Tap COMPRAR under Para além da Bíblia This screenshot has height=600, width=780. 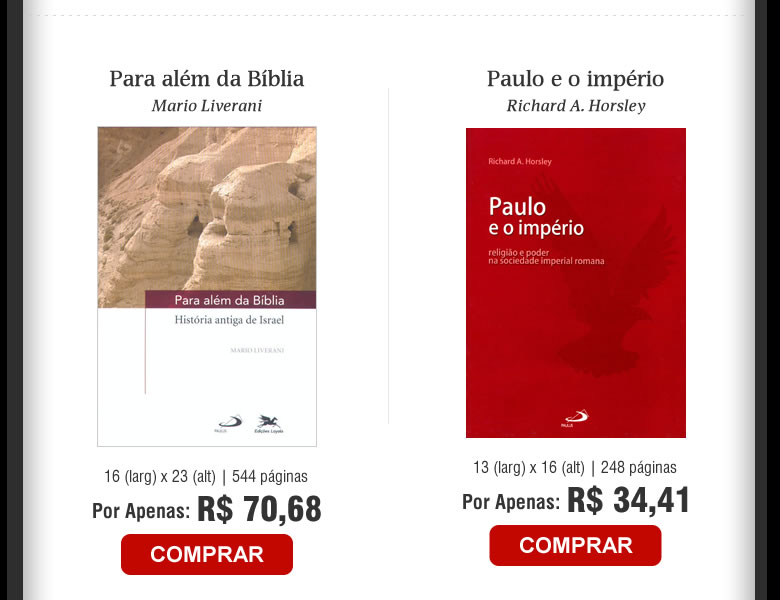(207, 554)
